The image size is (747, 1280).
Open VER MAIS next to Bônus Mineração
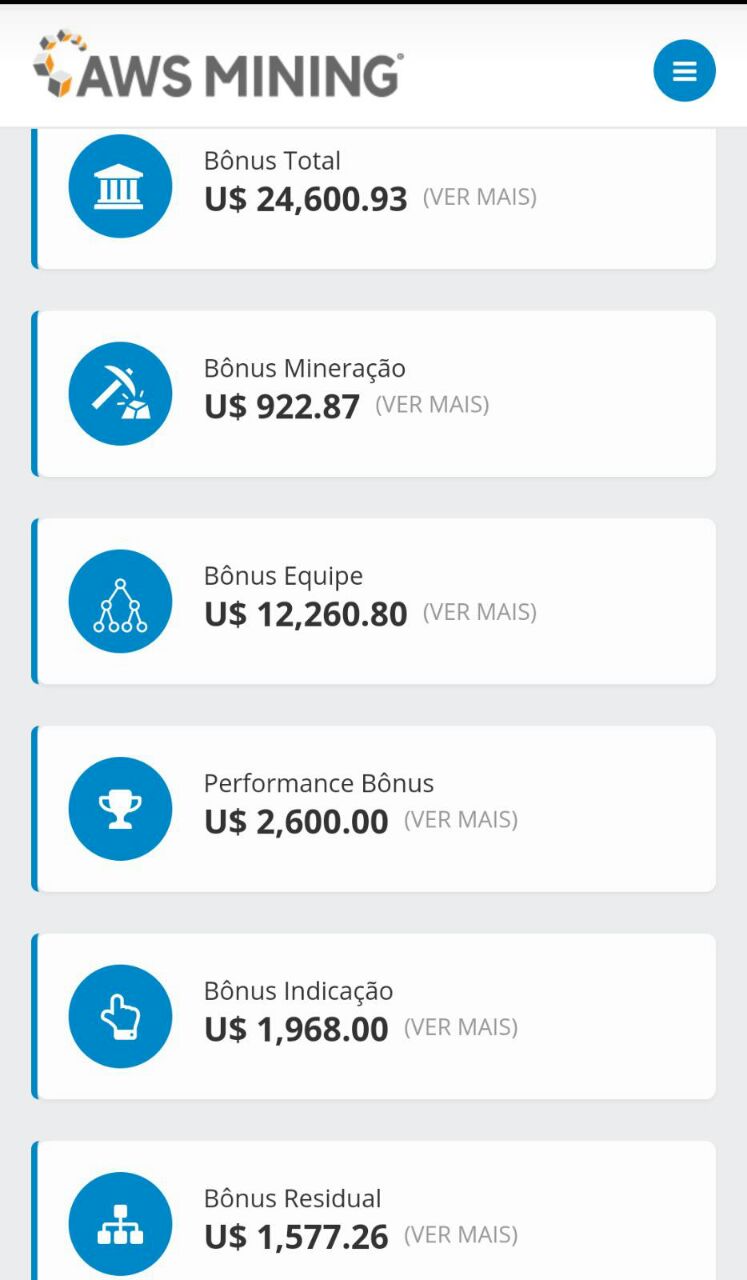click(x=432, y=405)
